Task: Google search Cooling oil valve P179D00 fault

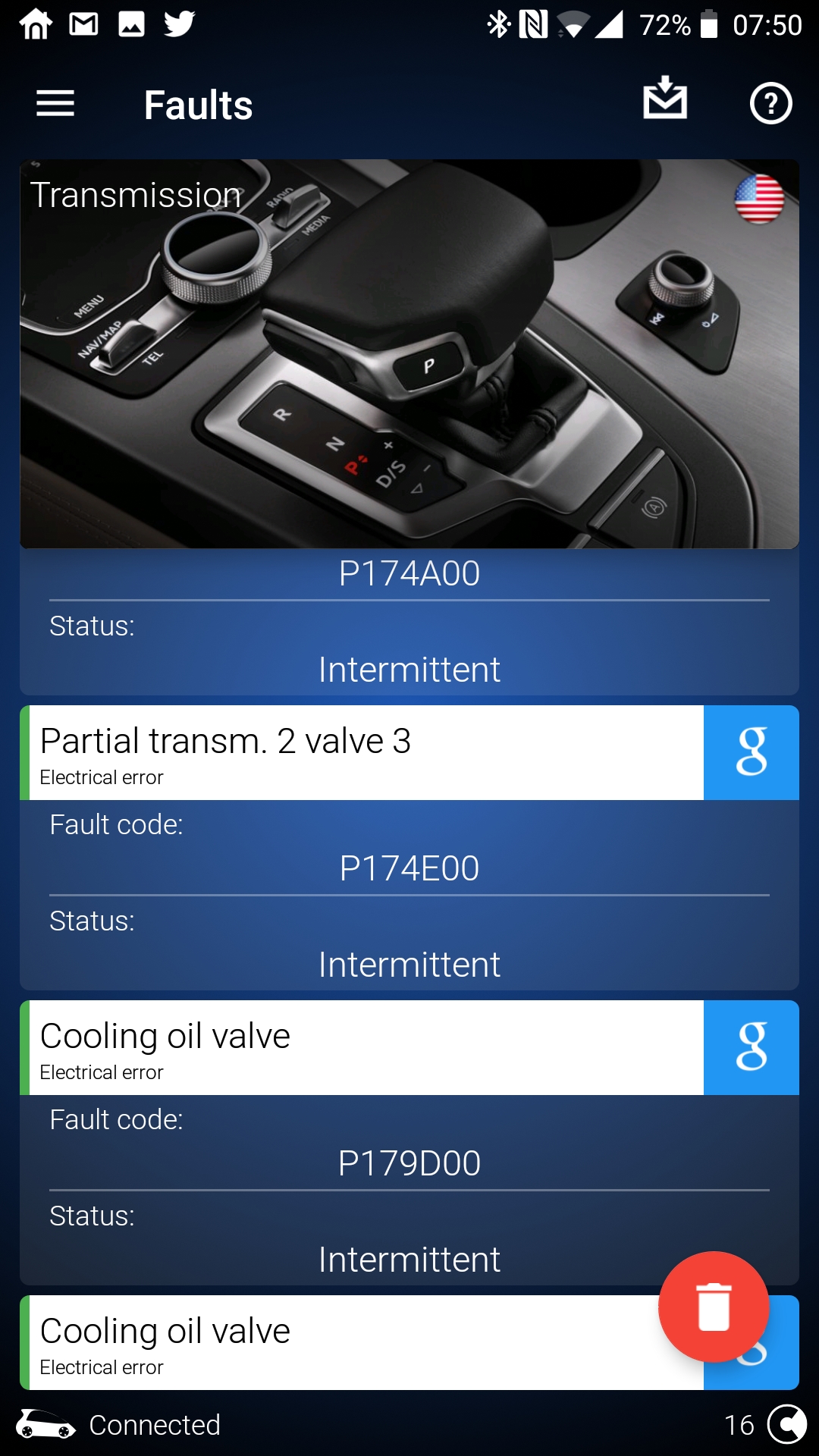Action: point(751,1047)
